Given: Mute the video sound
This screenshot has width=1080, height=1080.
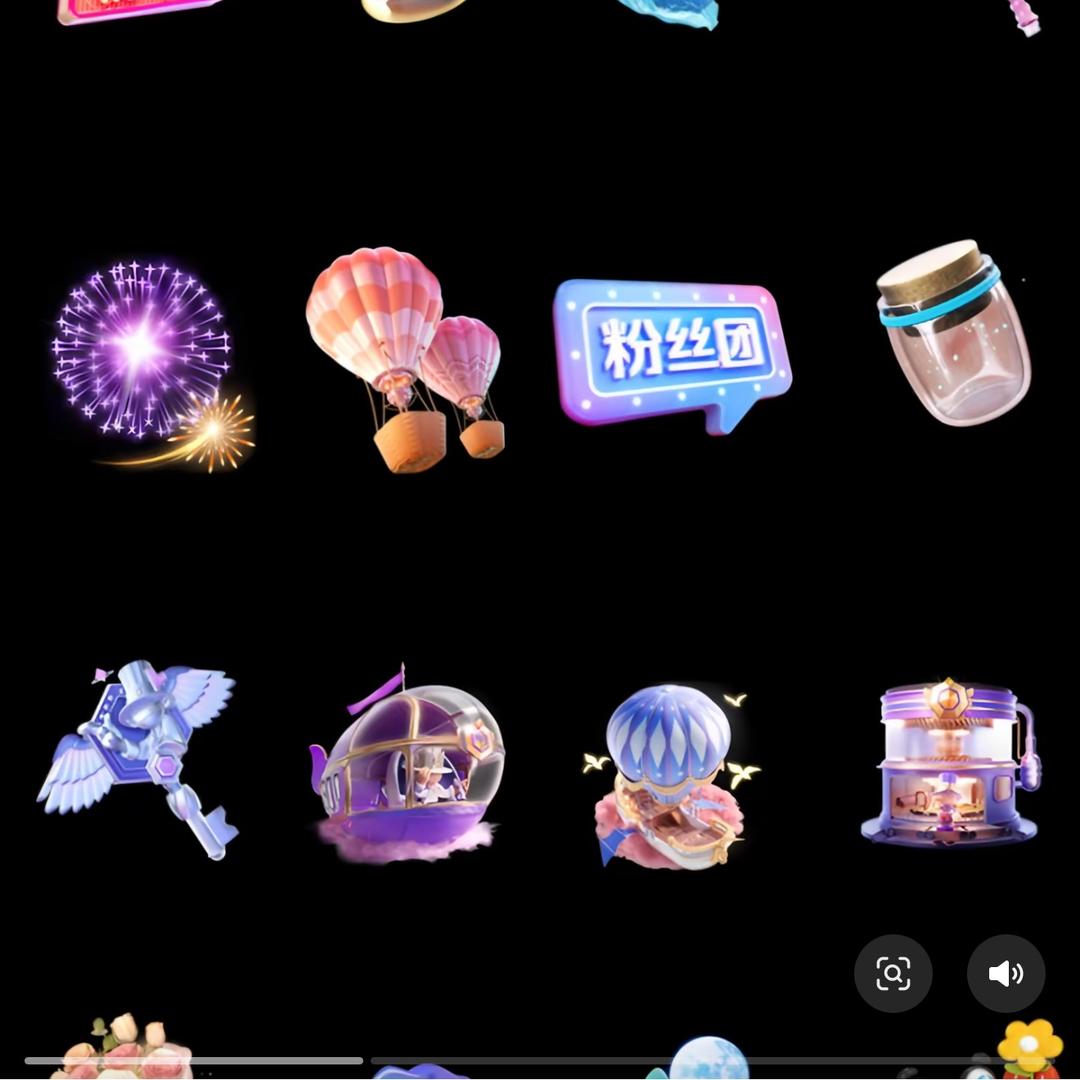Looking at the screenshot, I should 1005,973.
